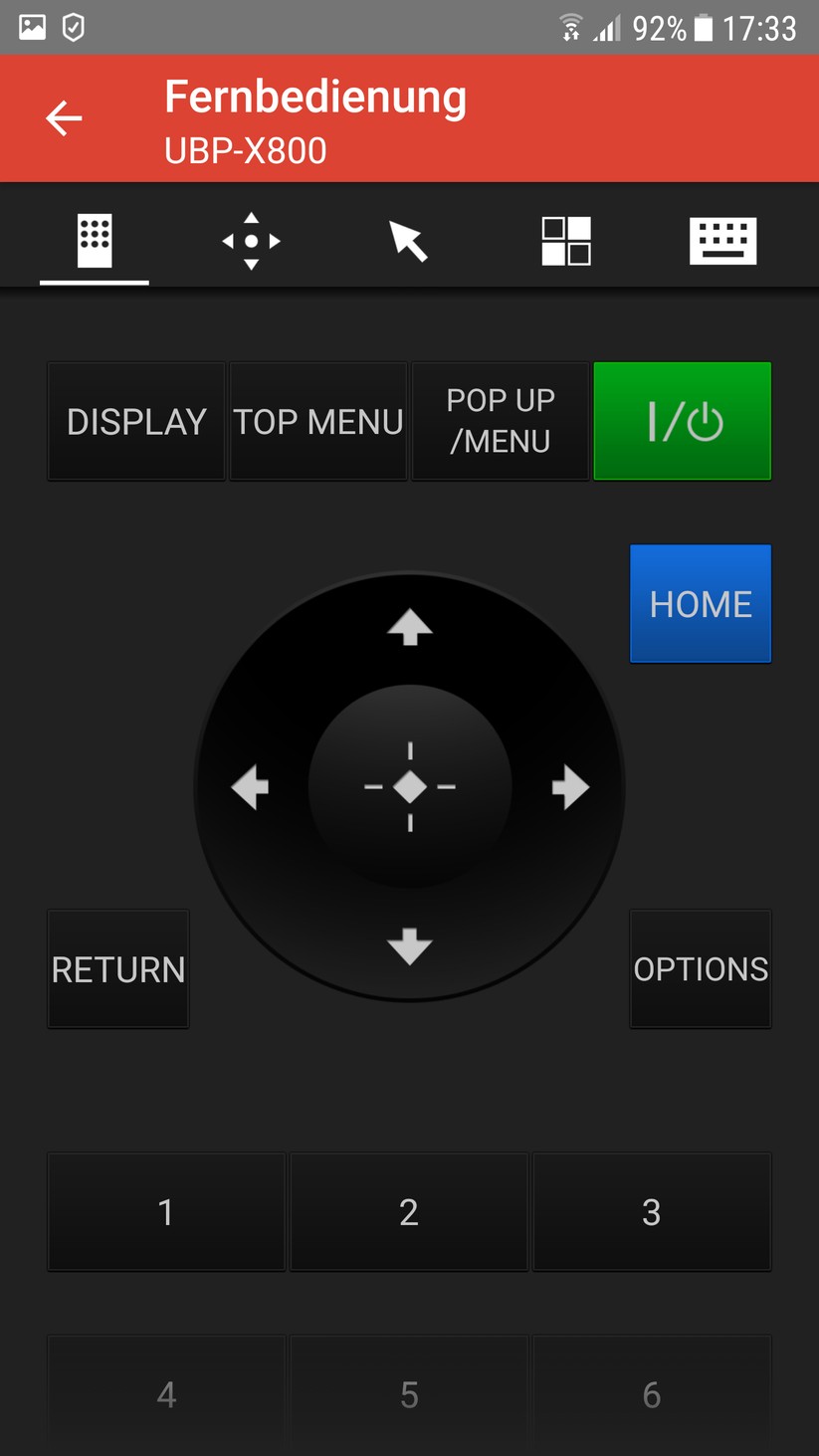Open the app launcher grid tab
This screenshot has width=819, height=1456.
[565, 239]
